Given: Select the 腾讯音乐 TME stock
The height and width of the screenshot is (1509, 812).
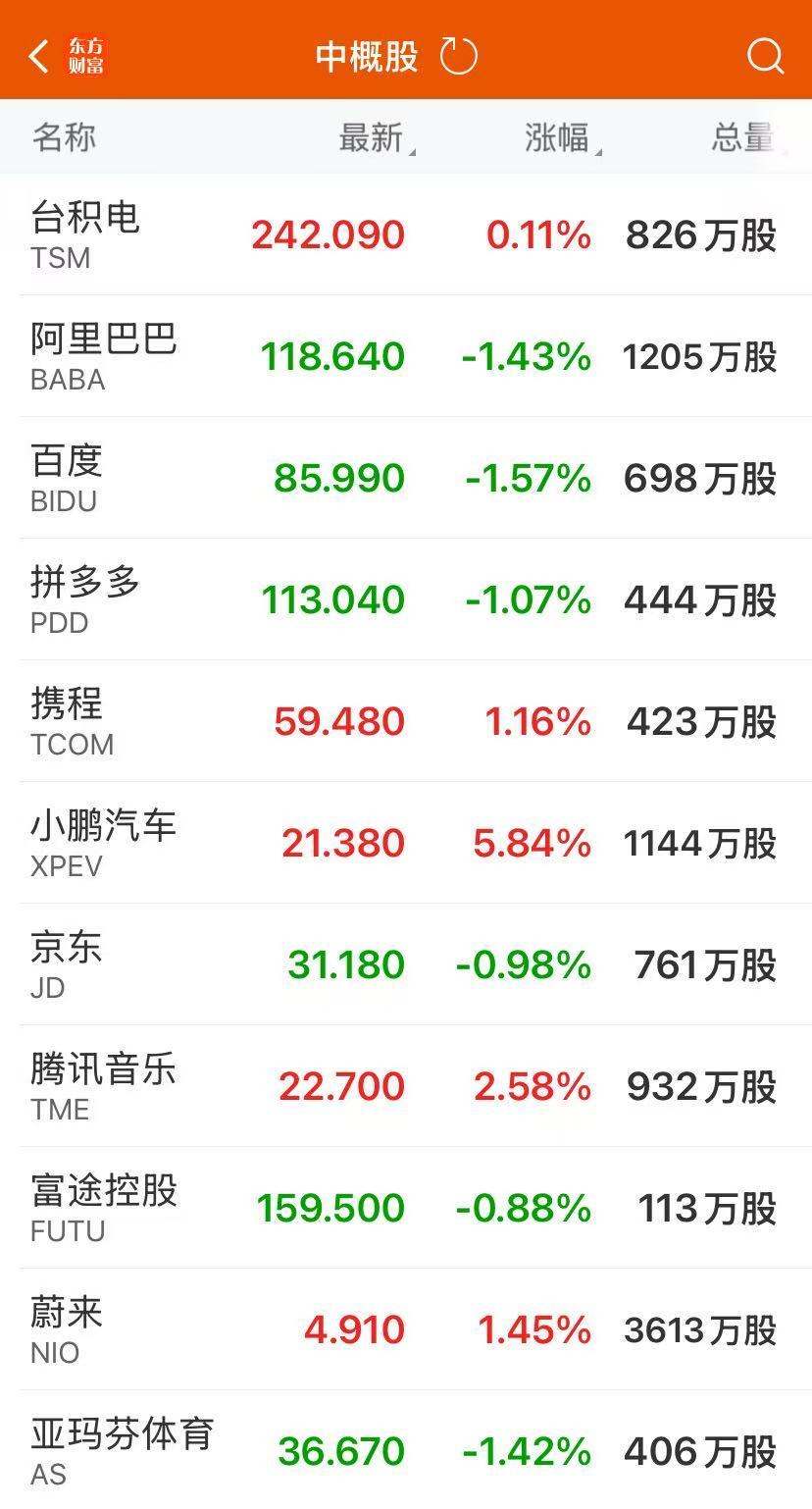Looking at the screenshot, I should pyautogui.click(x=406, y=1086).
